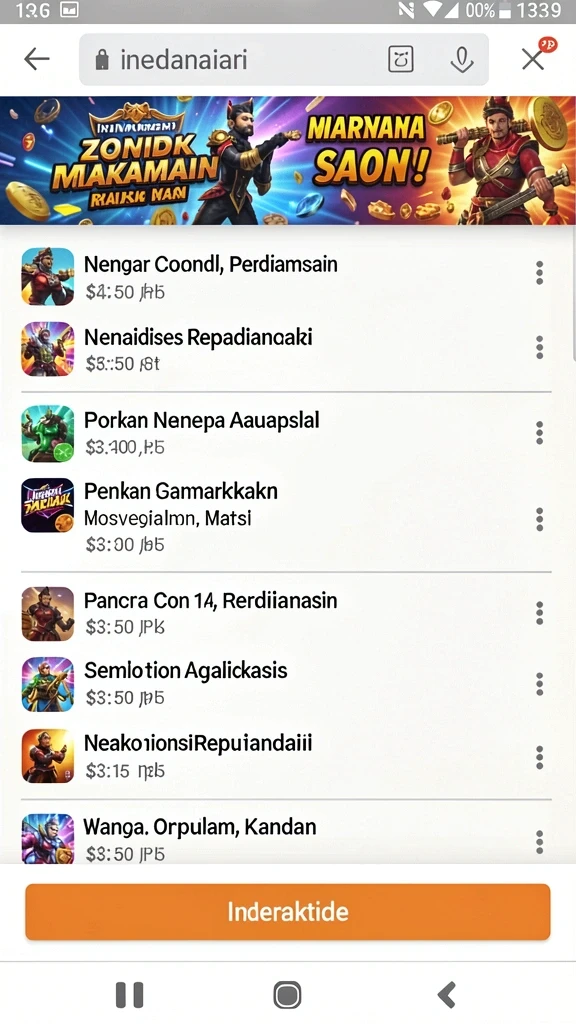Show more options for Nenaidises Repadianoaki
This screenshot has width=576, height=1024.
point(539,347)
